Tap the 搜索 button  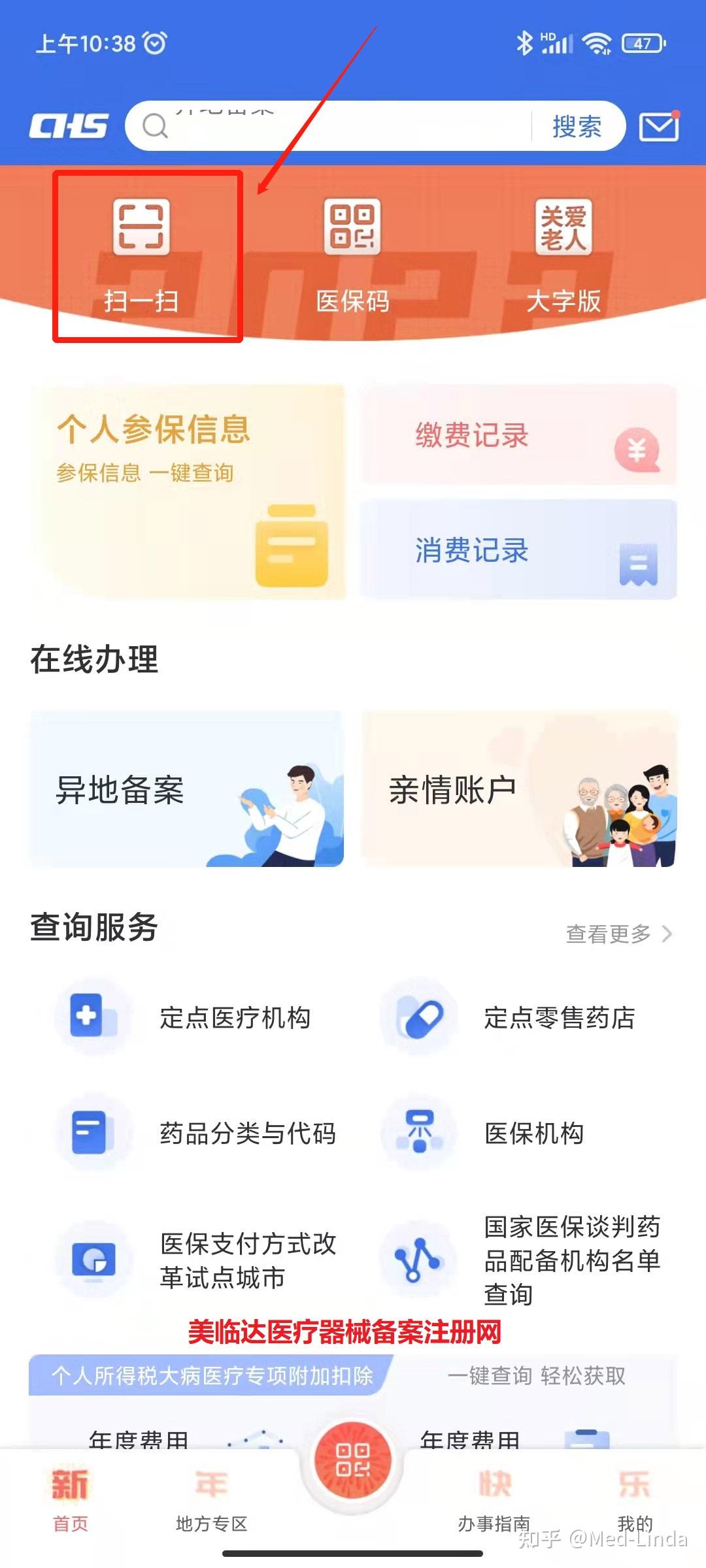(x=577, y=126)
